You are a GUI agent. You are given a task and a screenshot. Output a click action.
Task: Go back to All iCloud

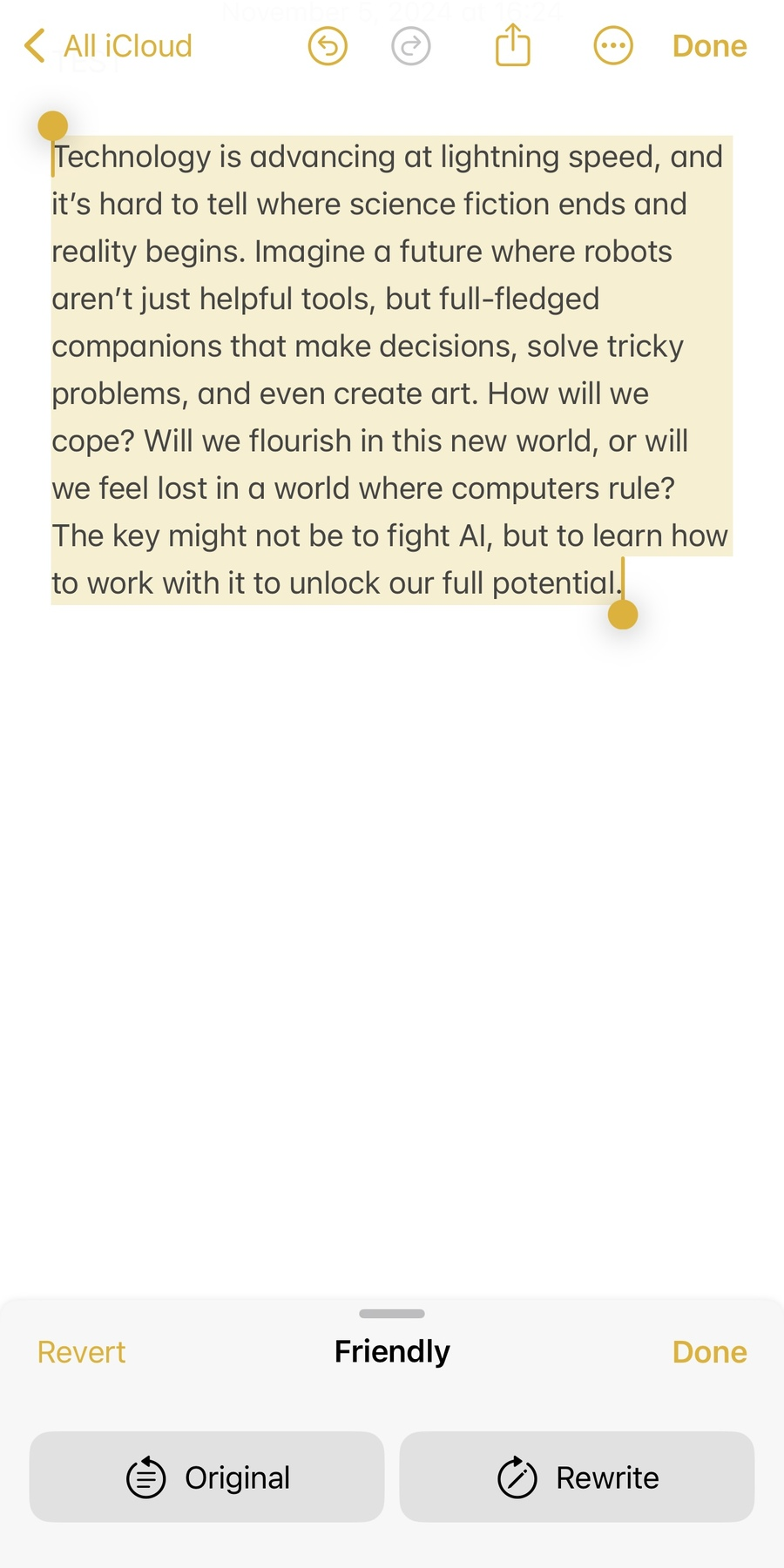pos(109,46)
